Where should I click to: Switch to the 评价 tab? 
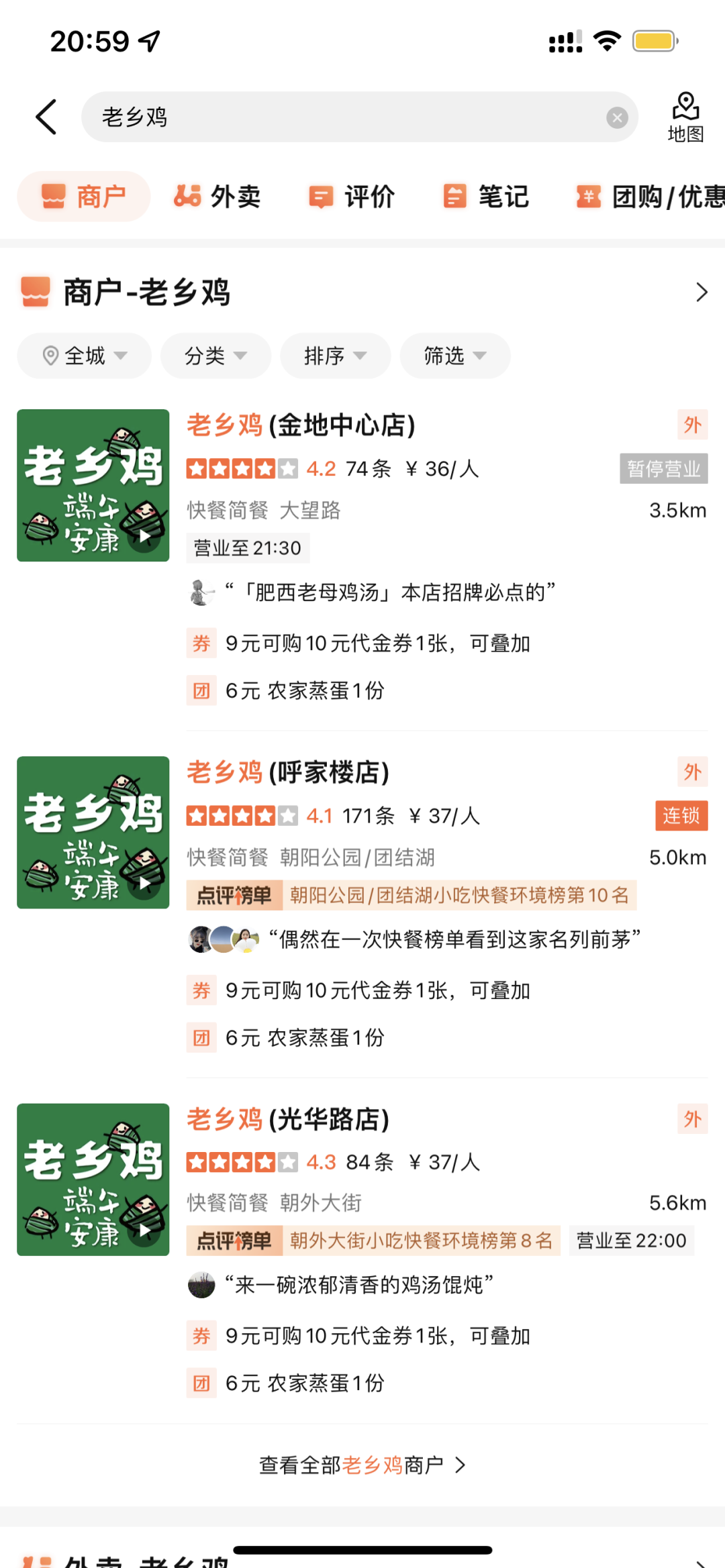coord(352,197)
